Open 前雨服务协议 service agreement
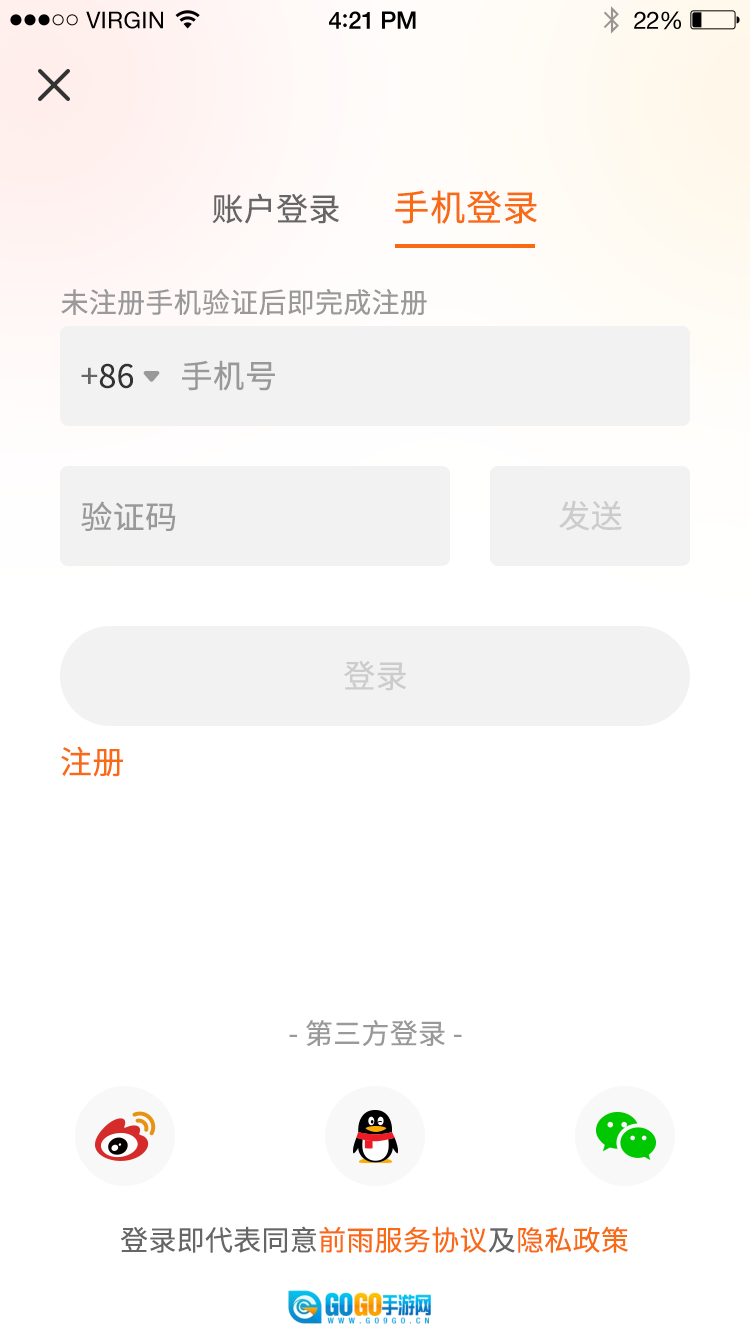 click(402, 1241)
